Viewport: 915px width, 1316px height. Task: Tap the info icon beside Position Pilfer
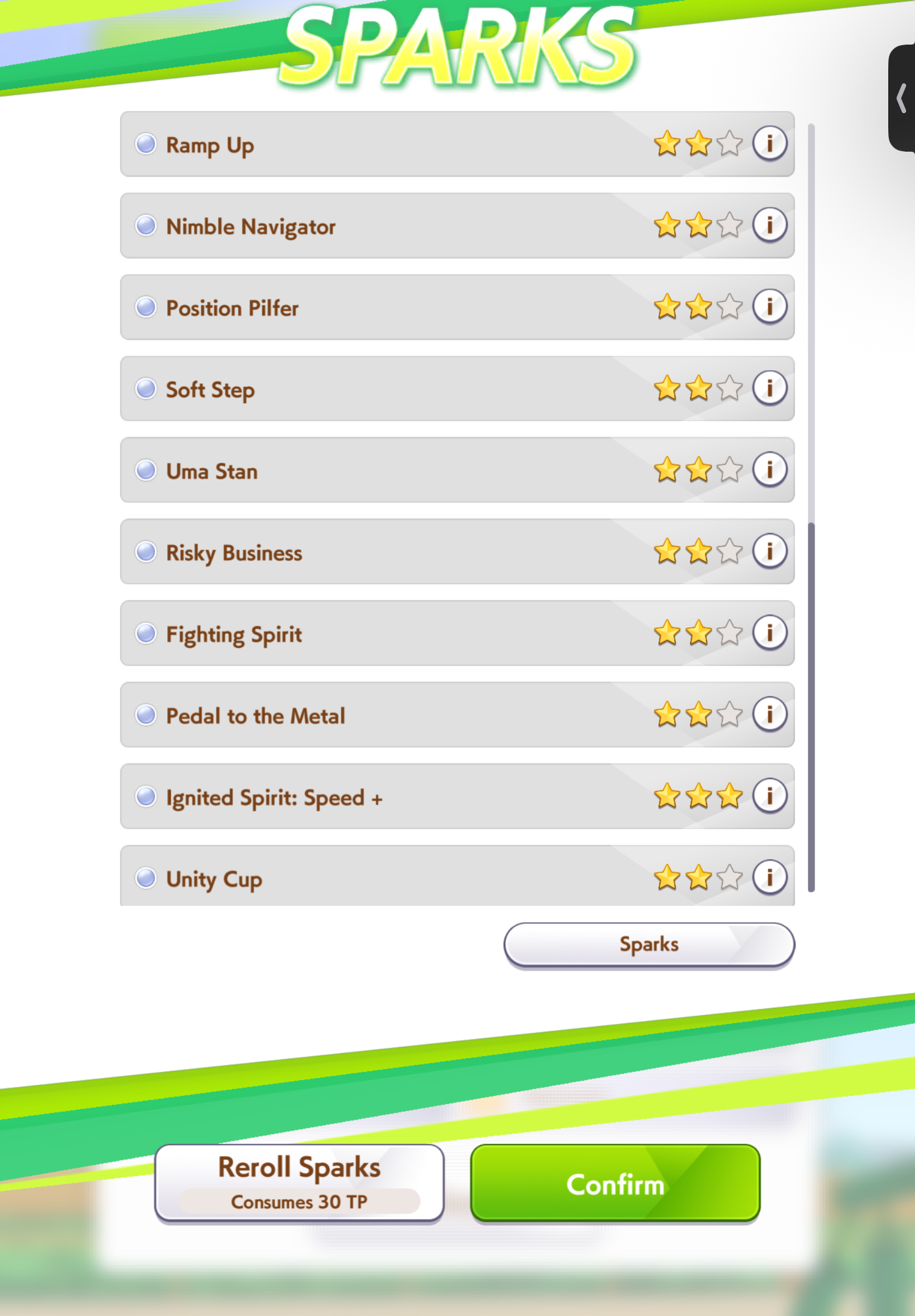769,307
